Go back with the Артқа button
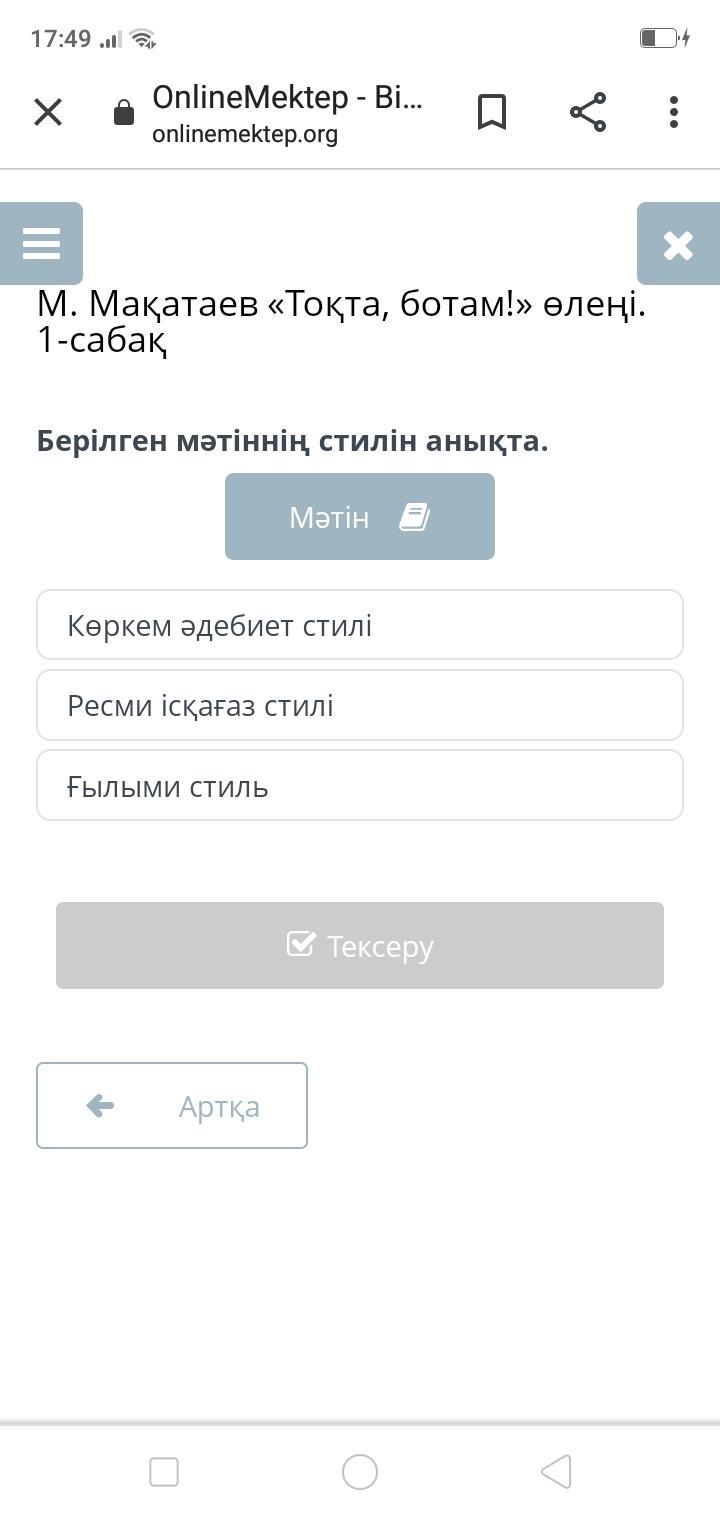 click(x=172, y=1105)
